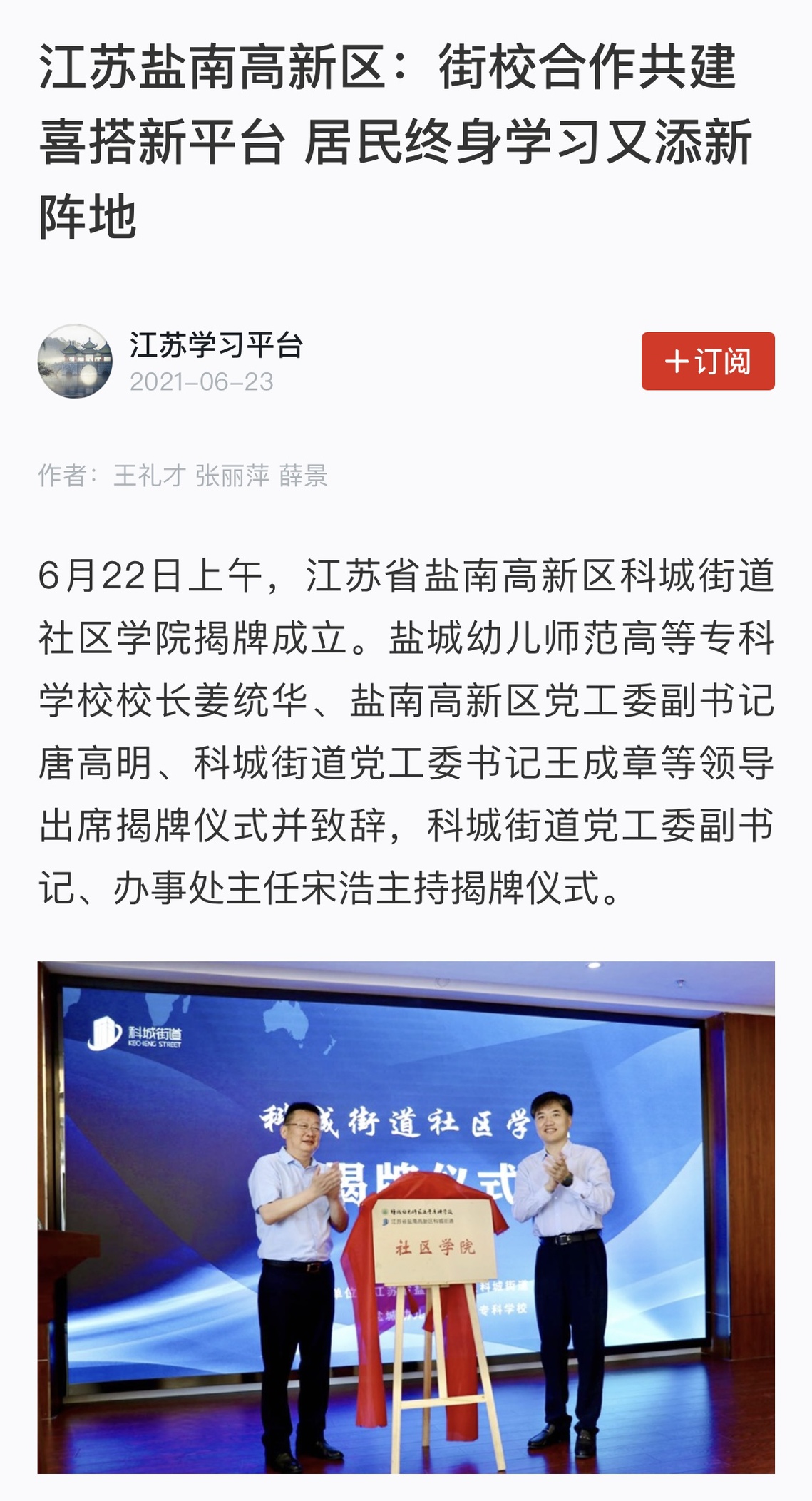812x1501 pixels.
Task: Open the 江苏学习平台 publisher avatar
Action: [x=75, y=361]
